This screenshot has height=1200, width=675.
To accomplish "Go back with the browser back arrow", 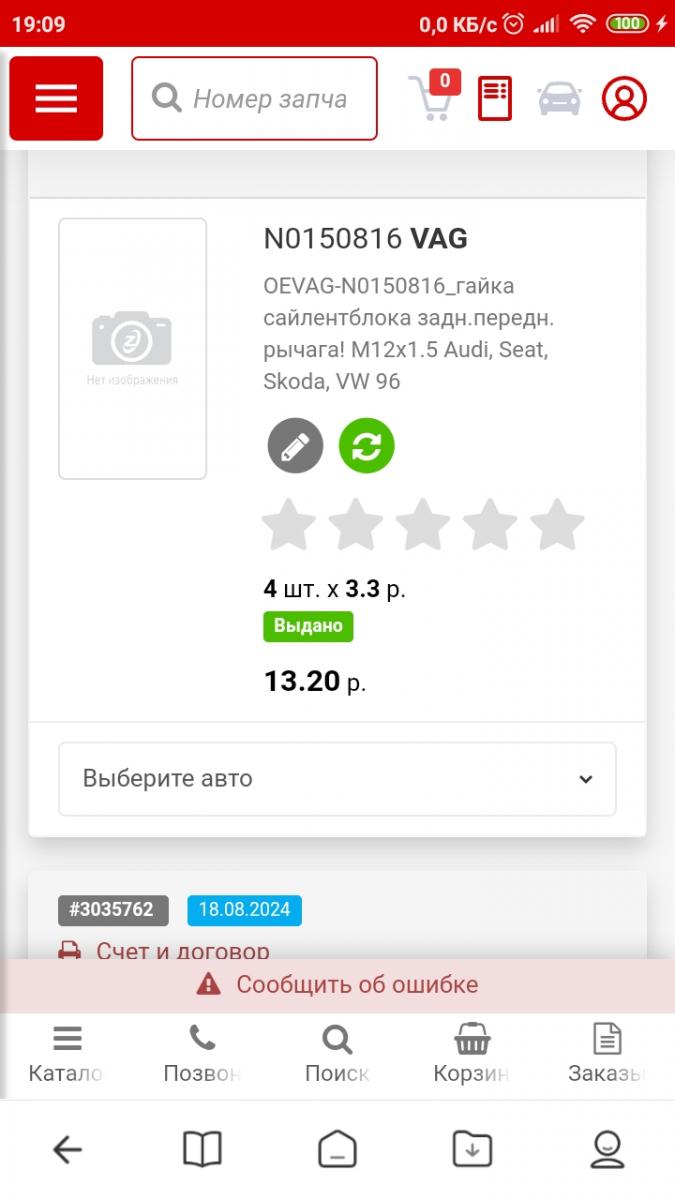I will [x=67, y=1150].
